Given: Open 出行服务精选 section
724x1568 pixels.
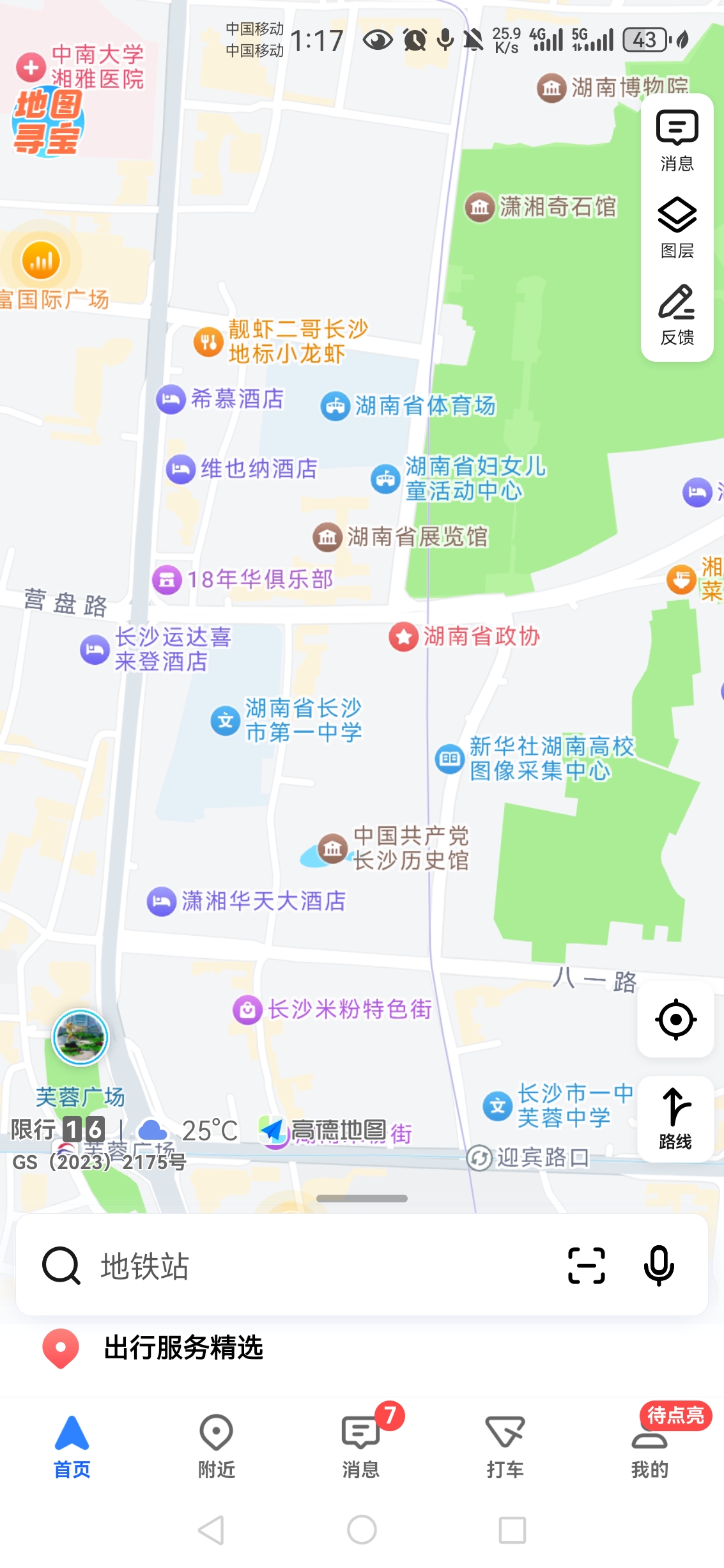Looking at the screenshot, I should click(x=183, y=1347).
